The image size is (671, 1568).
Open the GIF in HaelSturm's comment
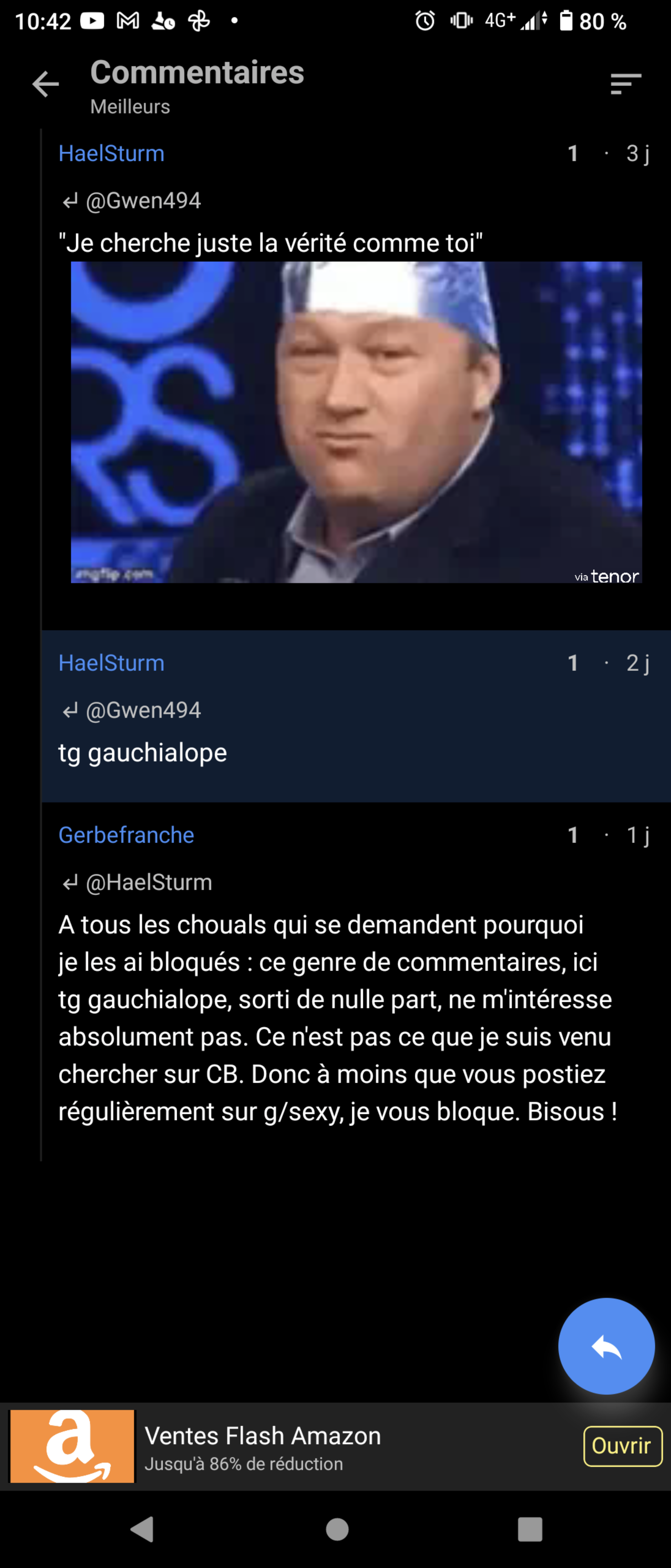pyautogui.click(x=356, y=422)
